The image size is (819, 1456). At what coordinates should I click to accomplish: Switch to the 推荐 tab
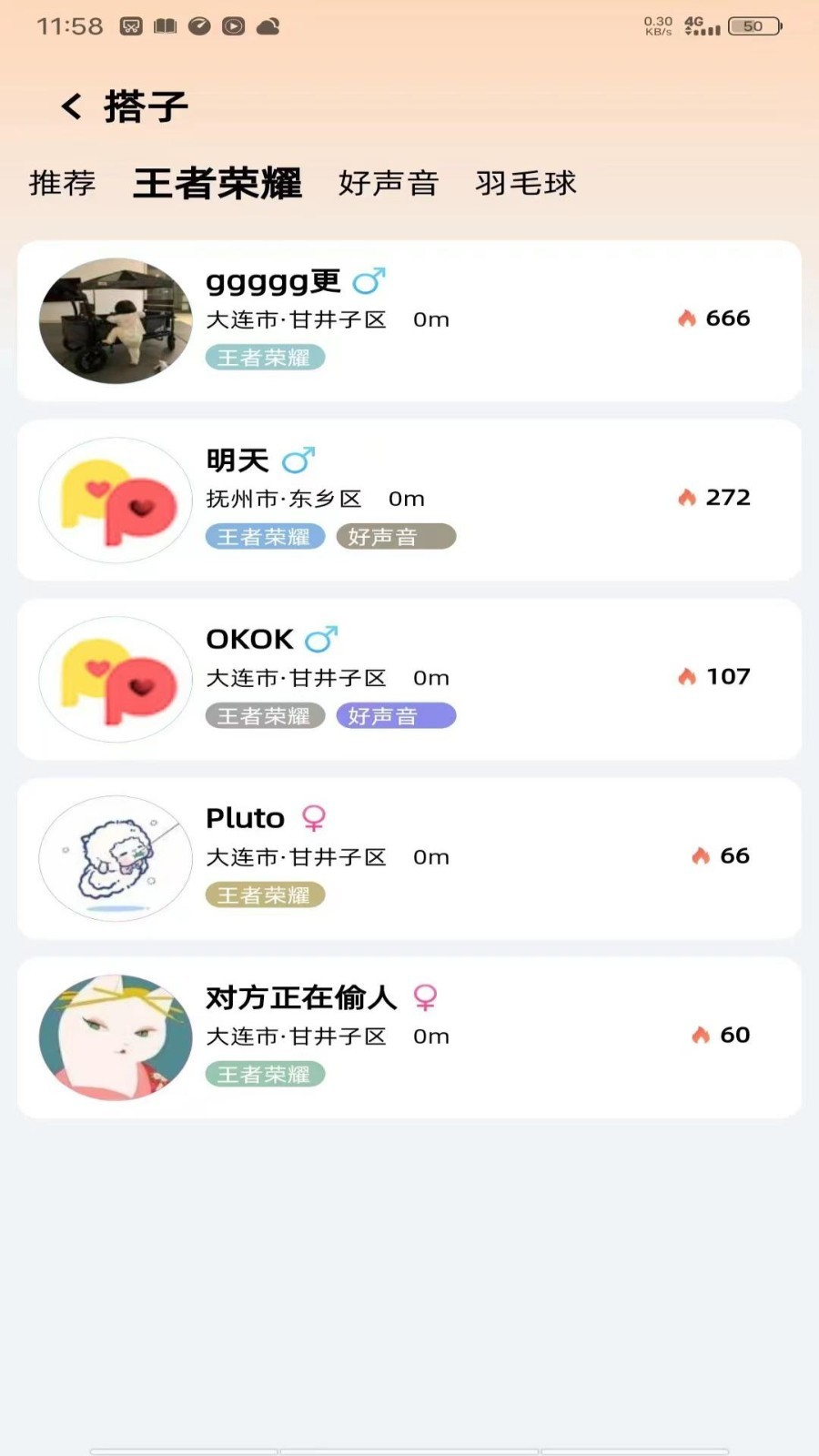(x=61, y=182)
